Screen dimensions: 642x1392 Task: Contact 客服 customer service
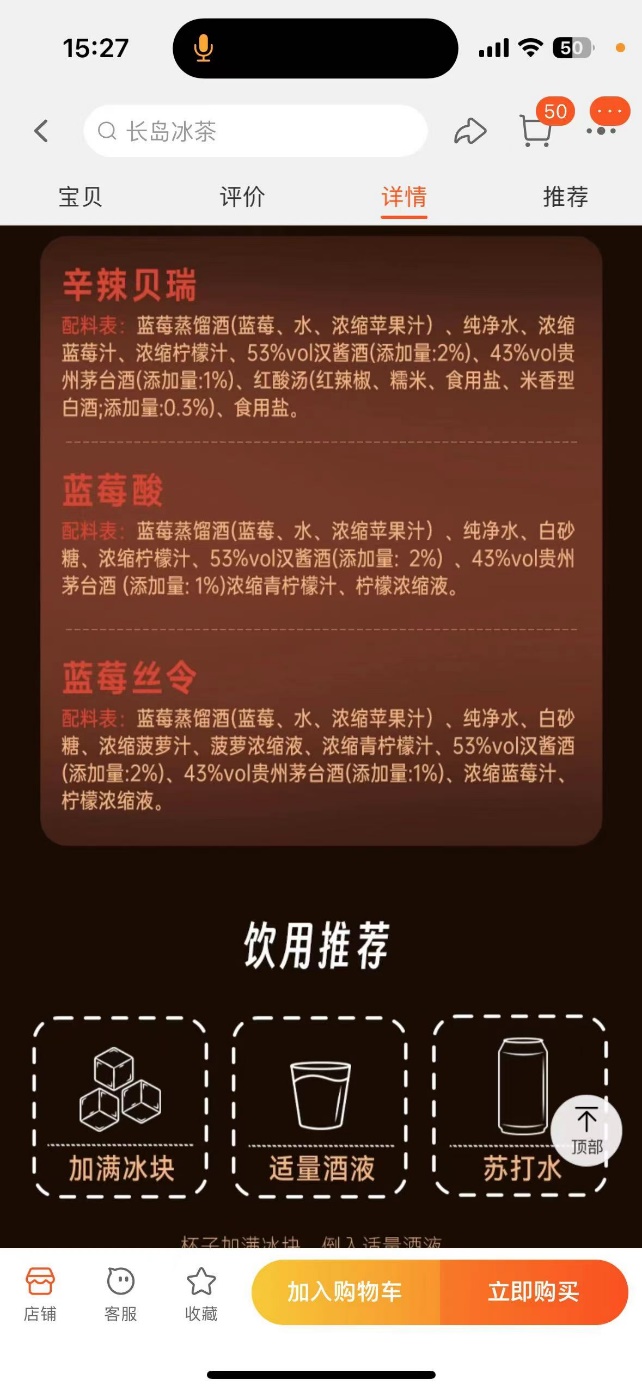coord(121,1293)
